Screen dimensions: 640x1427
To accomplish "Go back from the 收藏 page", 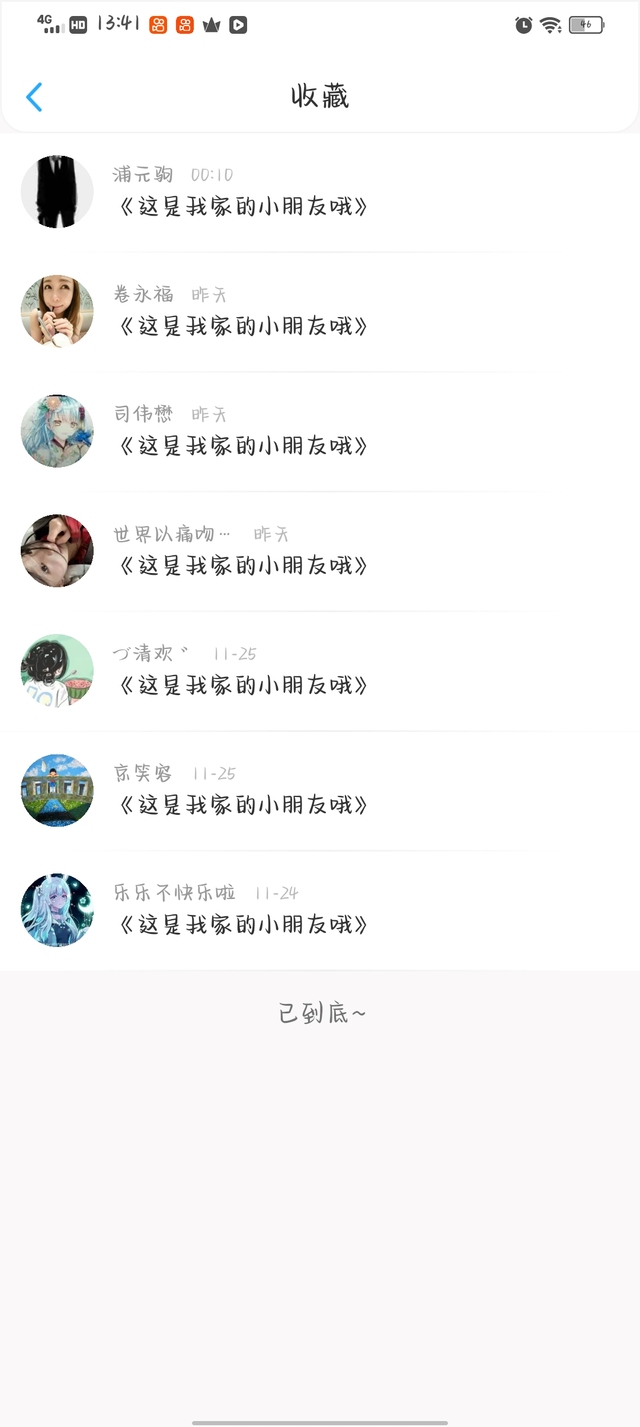I will pyautogui.click(x=34, y=97).
